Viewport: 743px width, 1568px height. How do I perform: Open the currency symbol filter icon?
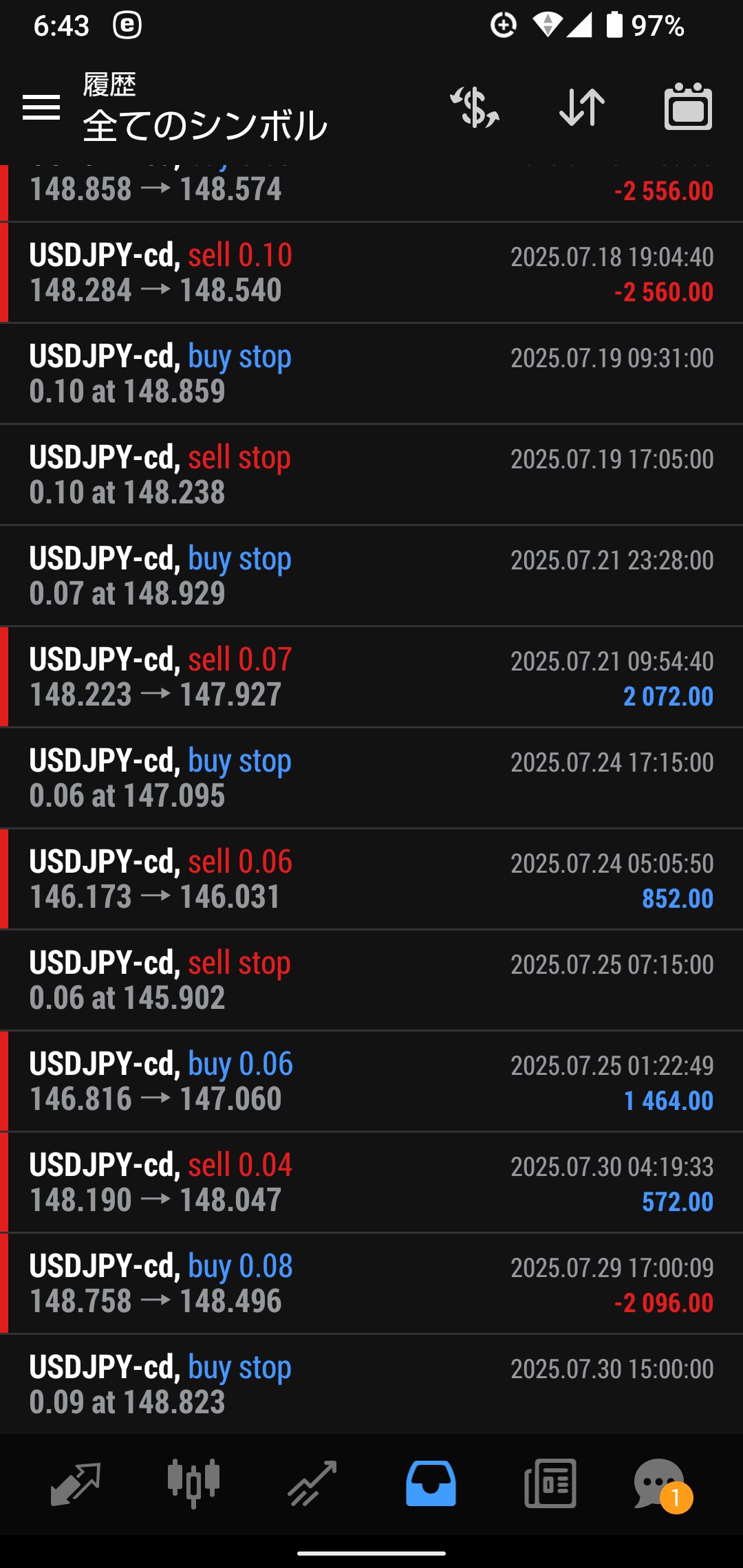coord(475,107)
